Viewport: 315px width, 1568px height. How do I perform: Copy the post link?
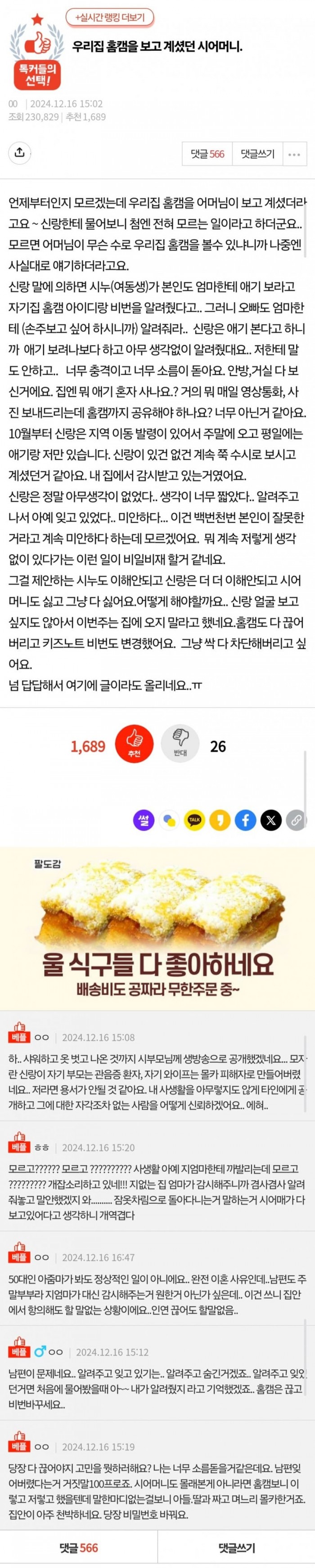coord(296,820)
